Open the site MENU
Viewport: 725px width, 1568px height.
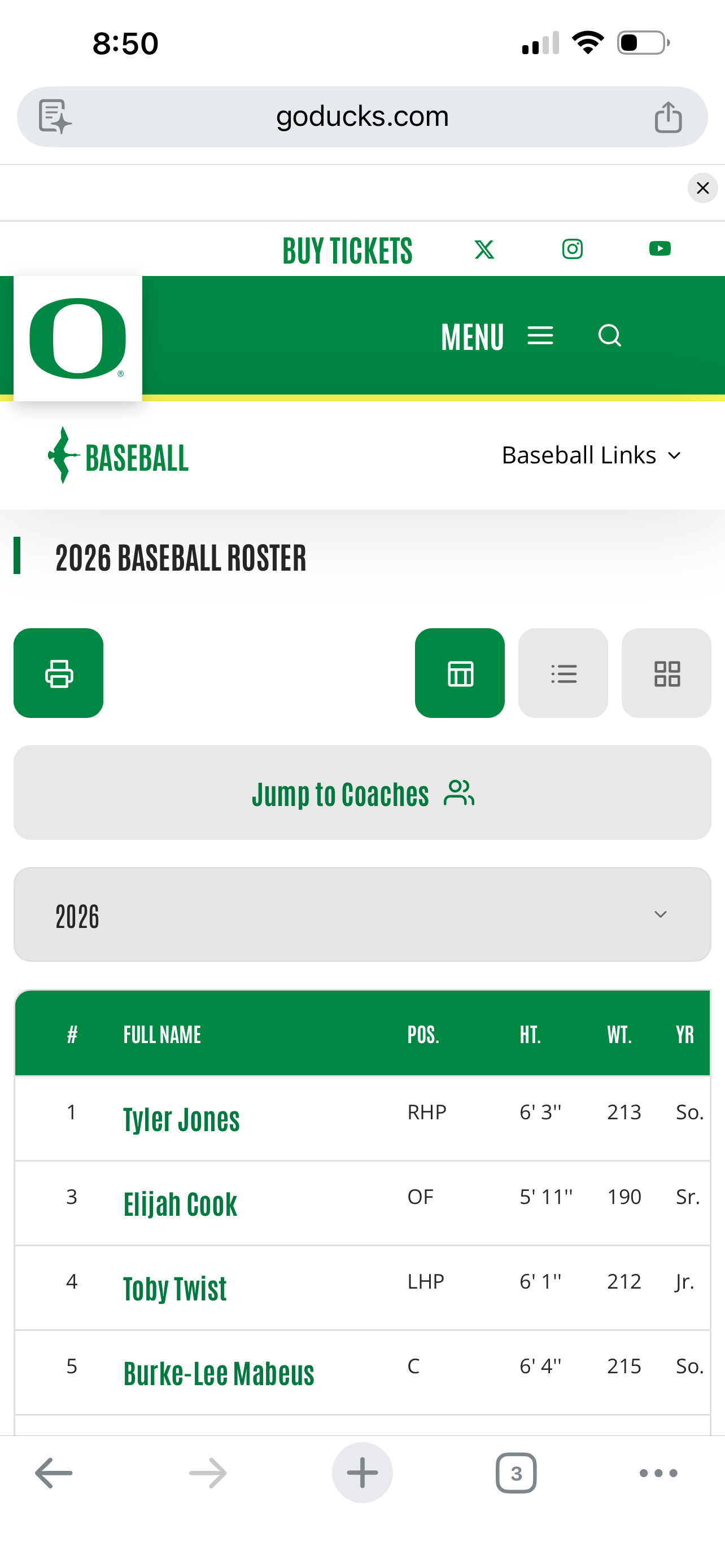(496, 336)
